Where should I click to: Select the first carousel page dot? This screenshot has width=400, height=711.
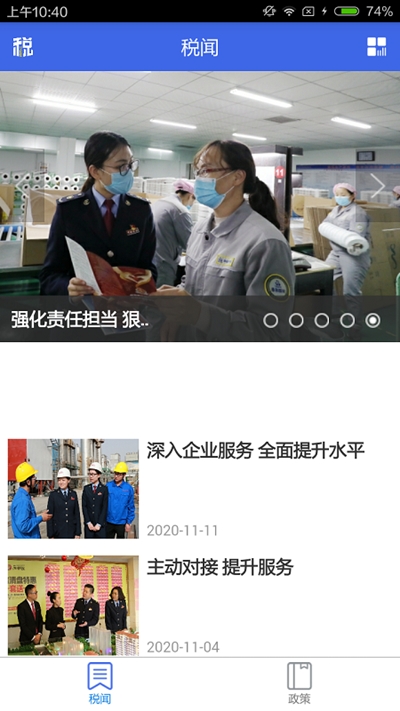click(271, 321)
